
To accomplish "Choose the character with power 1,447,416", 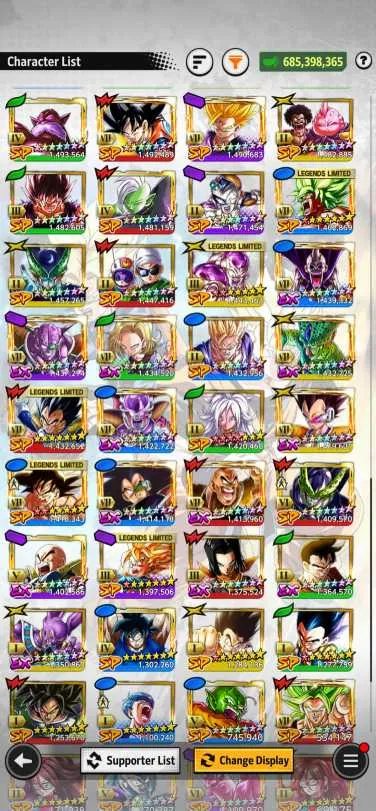I will [137, 275].
